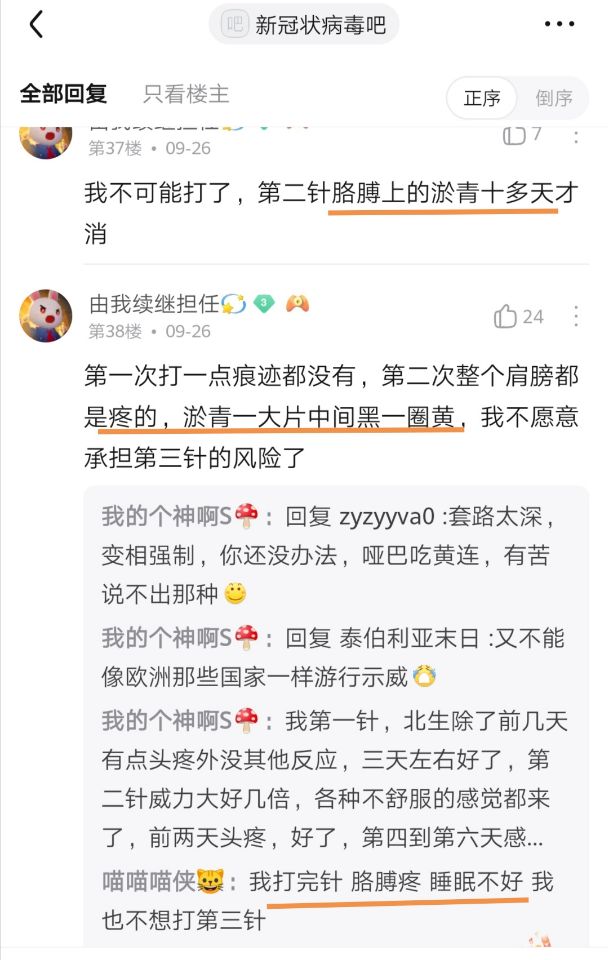Open more options for the 37楼 reply
This screenshot has width=608, height=960.
coord(576,138)
